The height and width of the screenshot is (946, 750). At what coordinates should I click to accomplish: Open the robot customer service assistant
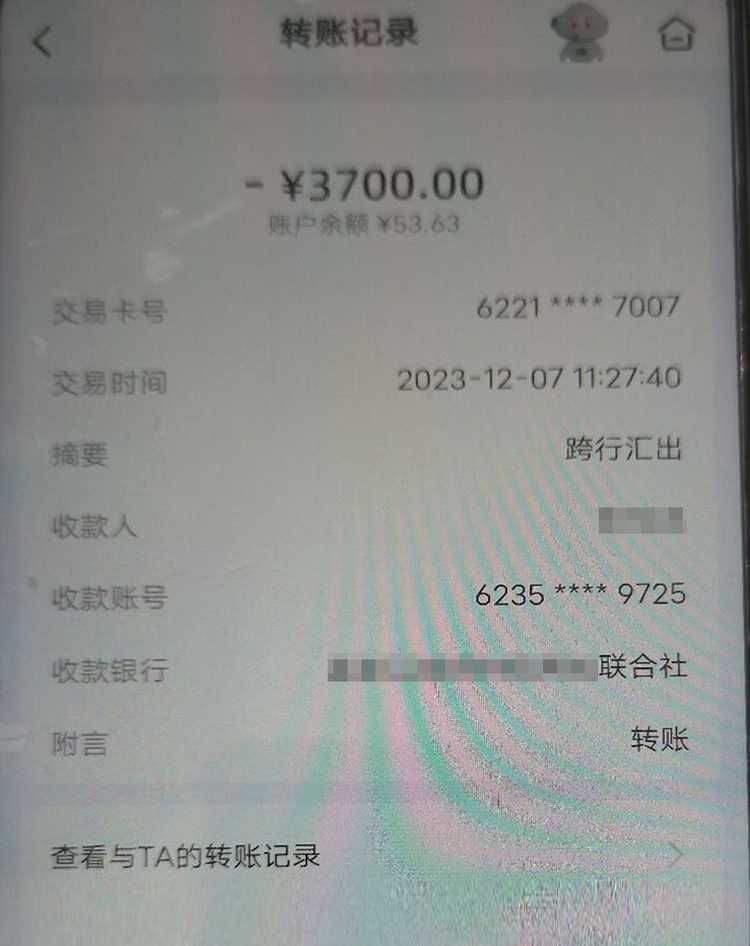[x=583, y=34]
